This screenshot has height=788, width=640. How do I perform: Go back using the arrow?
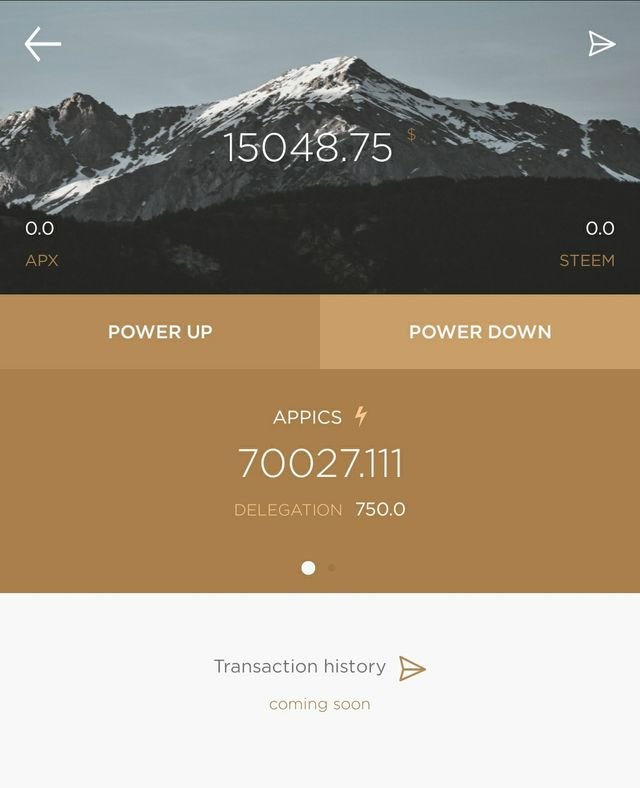[43, 44]
